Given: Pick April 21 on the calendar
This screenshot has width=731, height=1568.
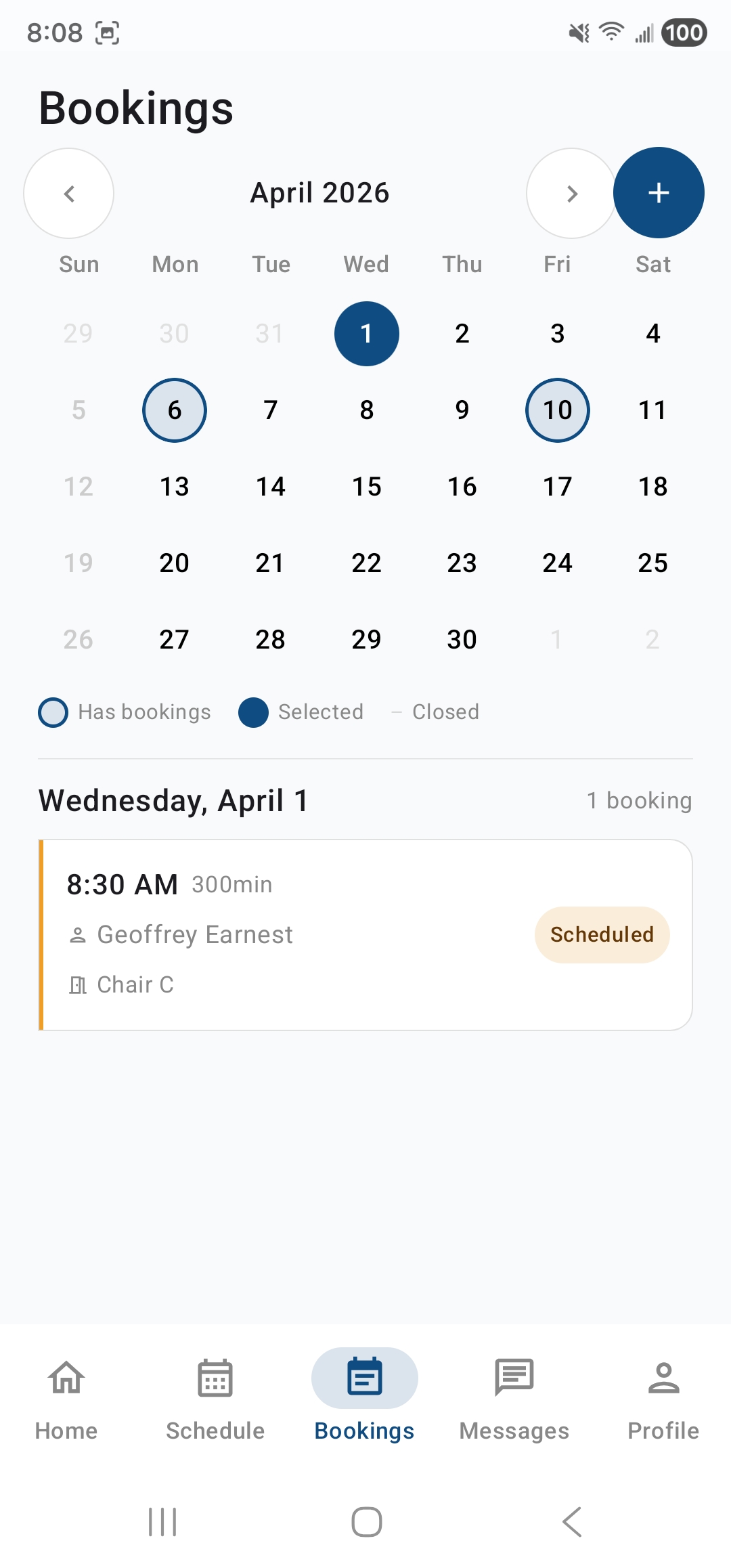Looking at the screenshot, I should 270,563.
